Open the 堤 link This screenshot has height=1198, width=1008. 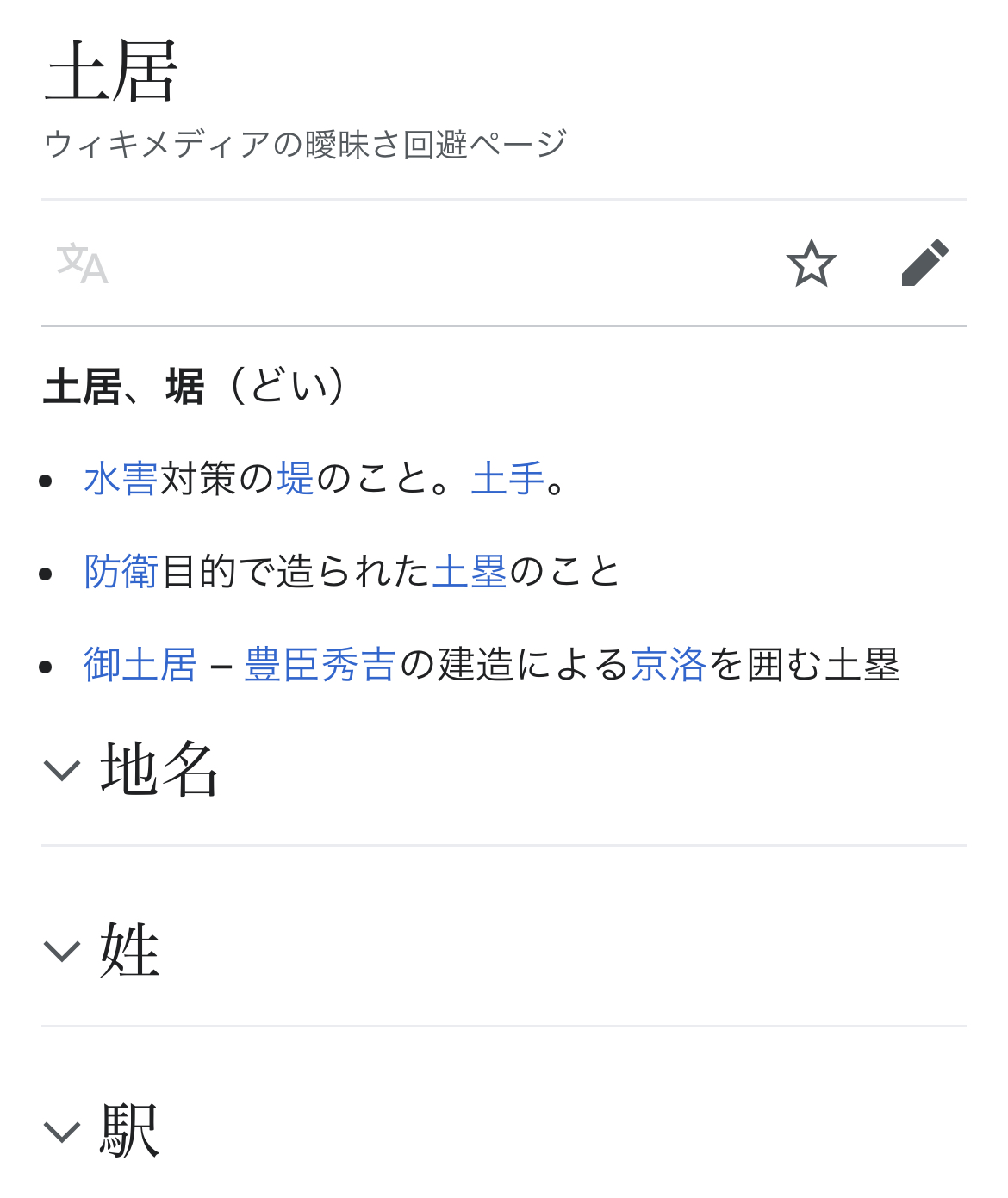(296, 479)
